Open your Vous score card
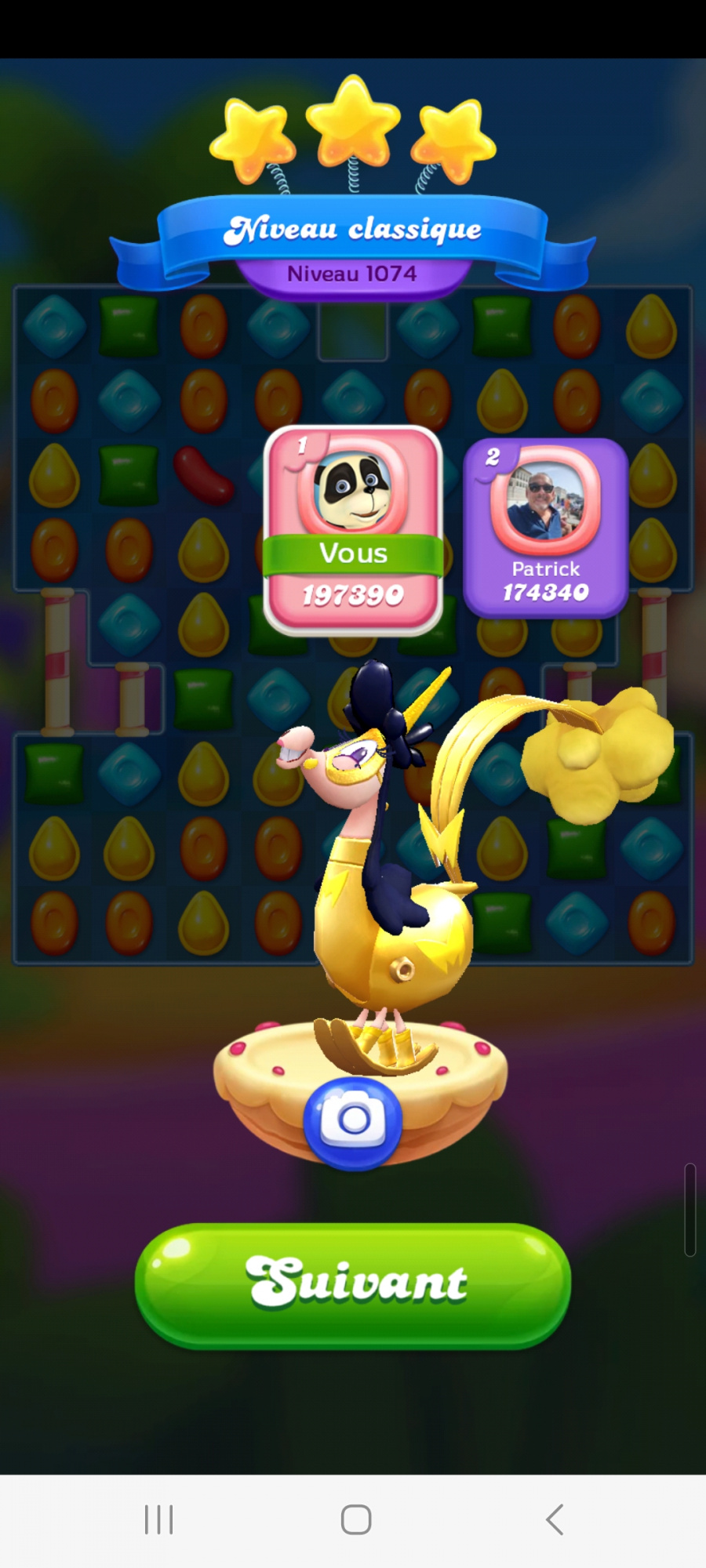The image size is (706, 1568). tap(353, 531)
